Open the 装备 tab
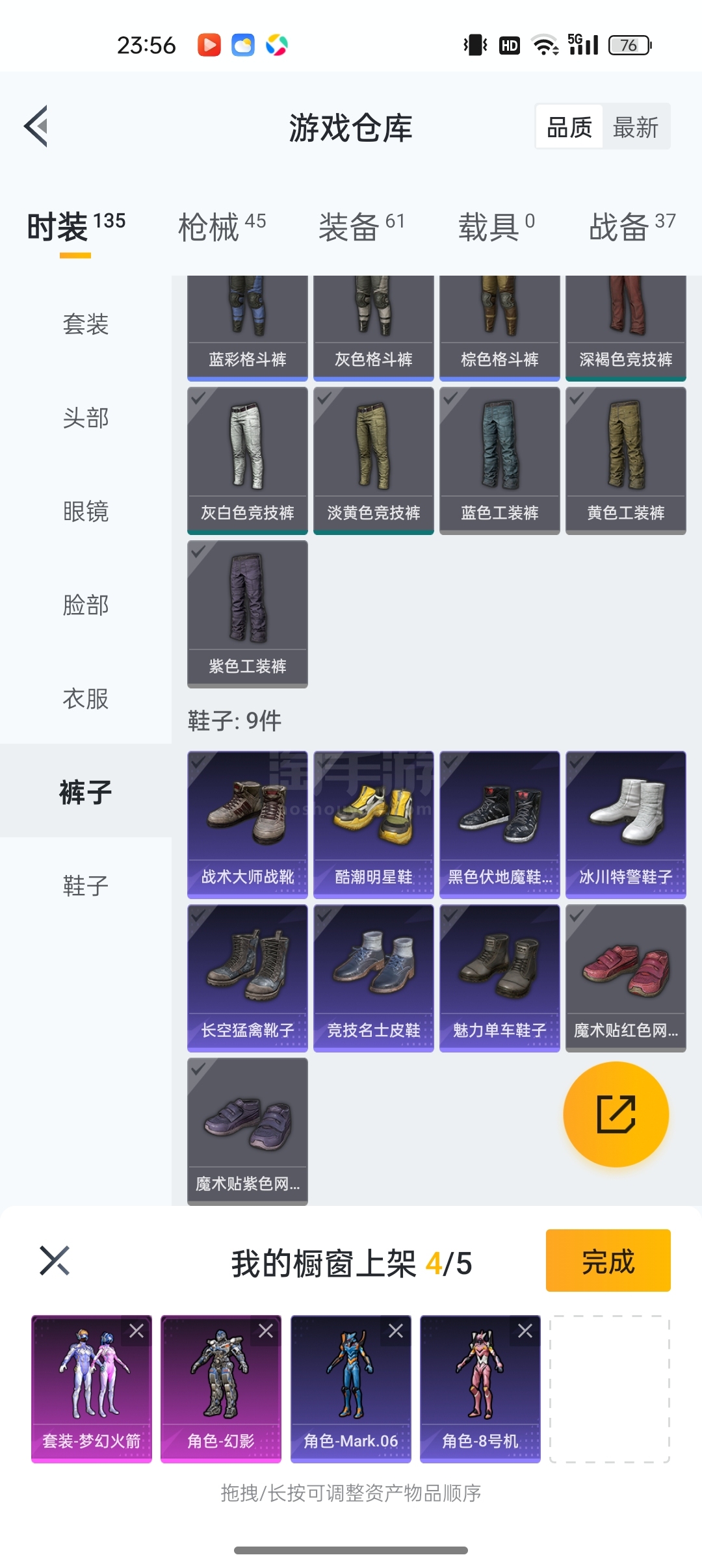 [x=361, y=227]
